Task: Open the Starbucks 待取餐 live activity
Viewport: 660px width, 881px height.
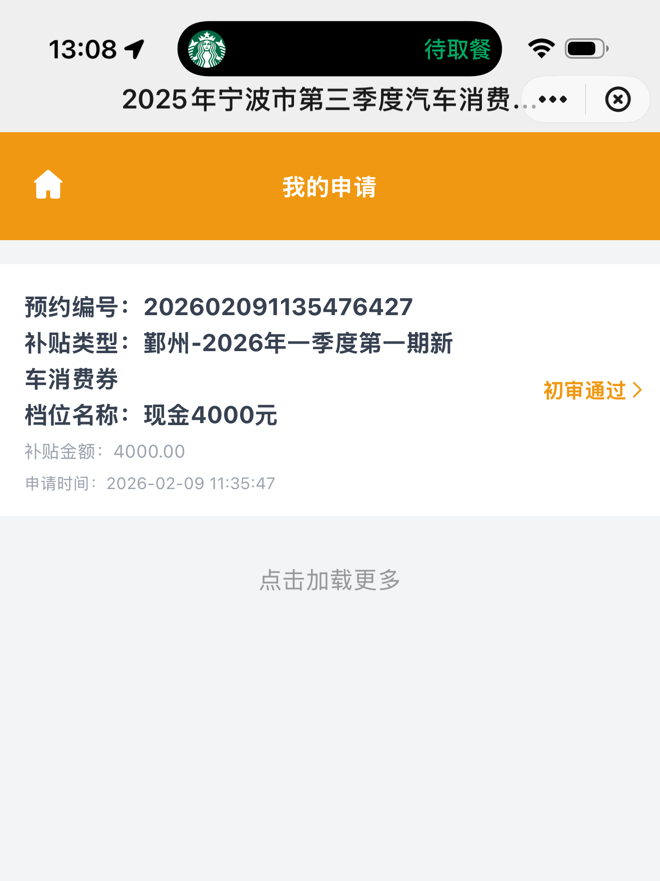Action: (x=340, y=49)
